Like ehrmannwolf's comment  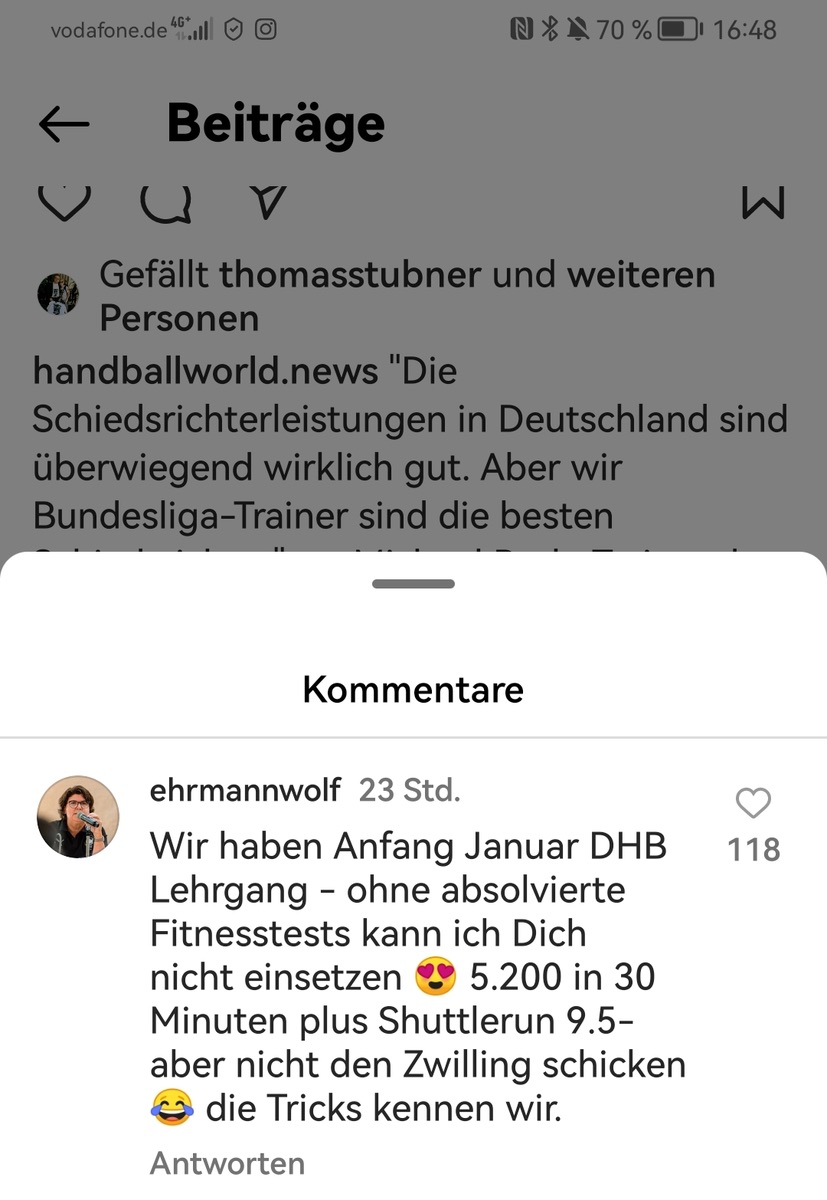tap(753, 803)
